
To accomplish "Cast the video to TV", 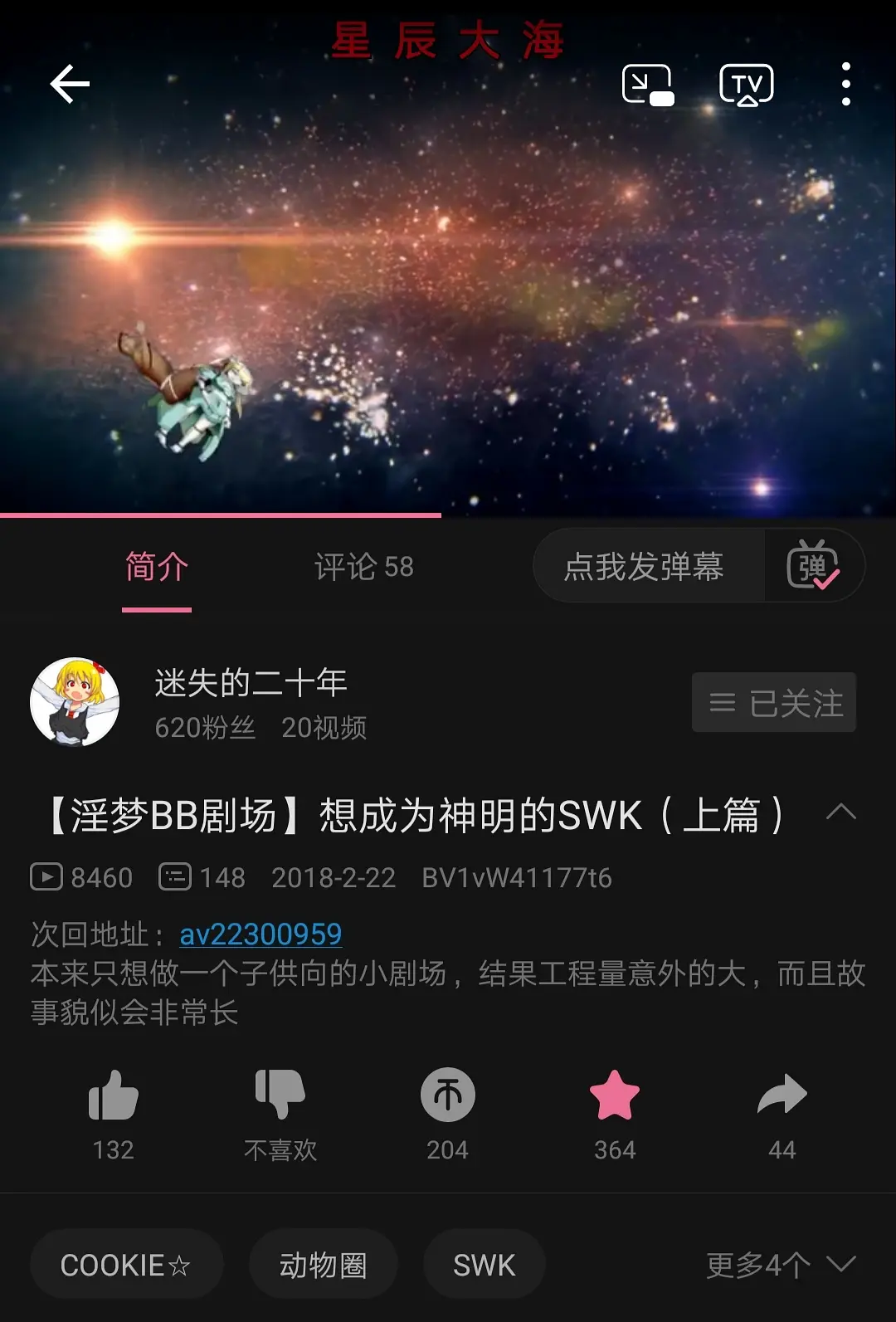I will (x=746, y=85).
